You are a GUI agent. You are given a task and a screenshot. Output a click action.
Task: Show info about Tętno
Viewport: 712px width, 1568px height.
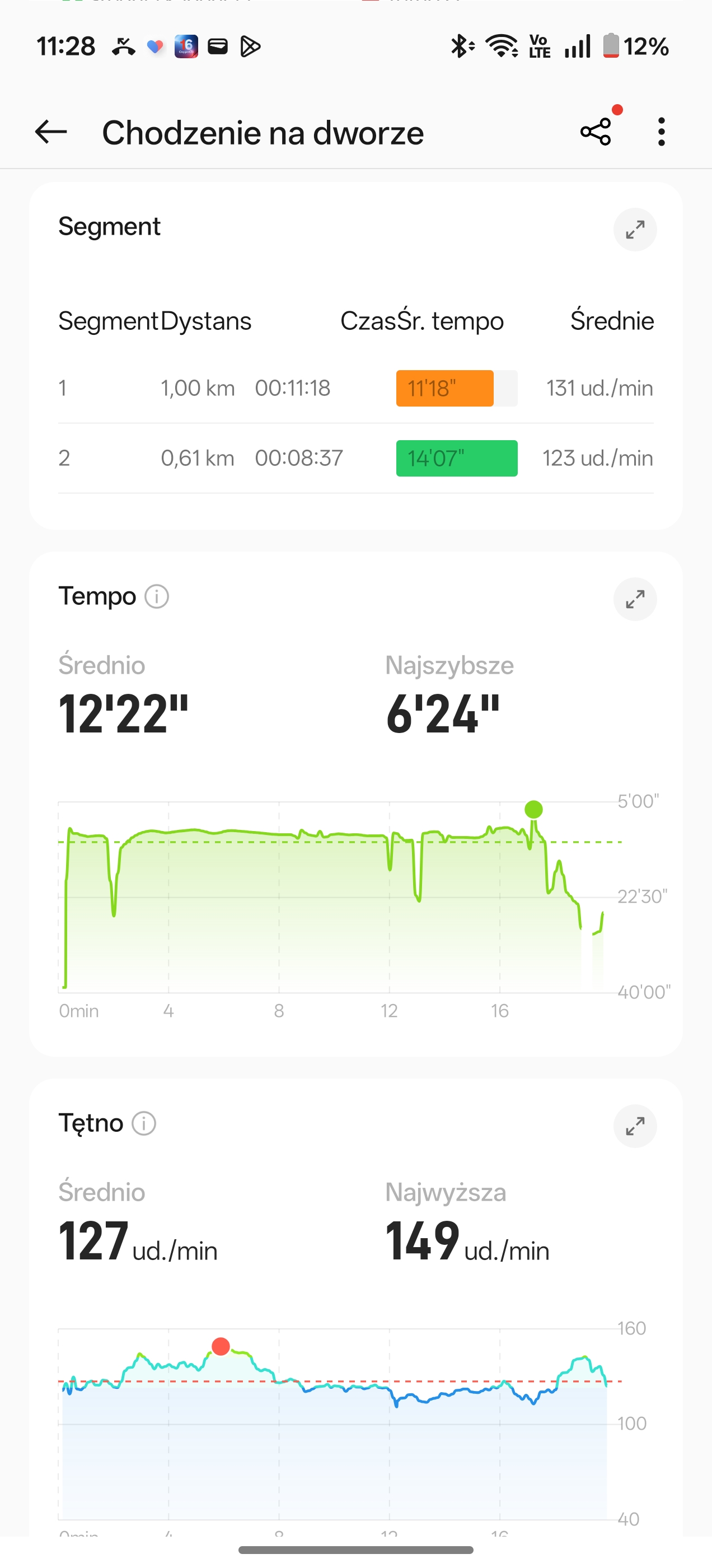point(144,1124)
